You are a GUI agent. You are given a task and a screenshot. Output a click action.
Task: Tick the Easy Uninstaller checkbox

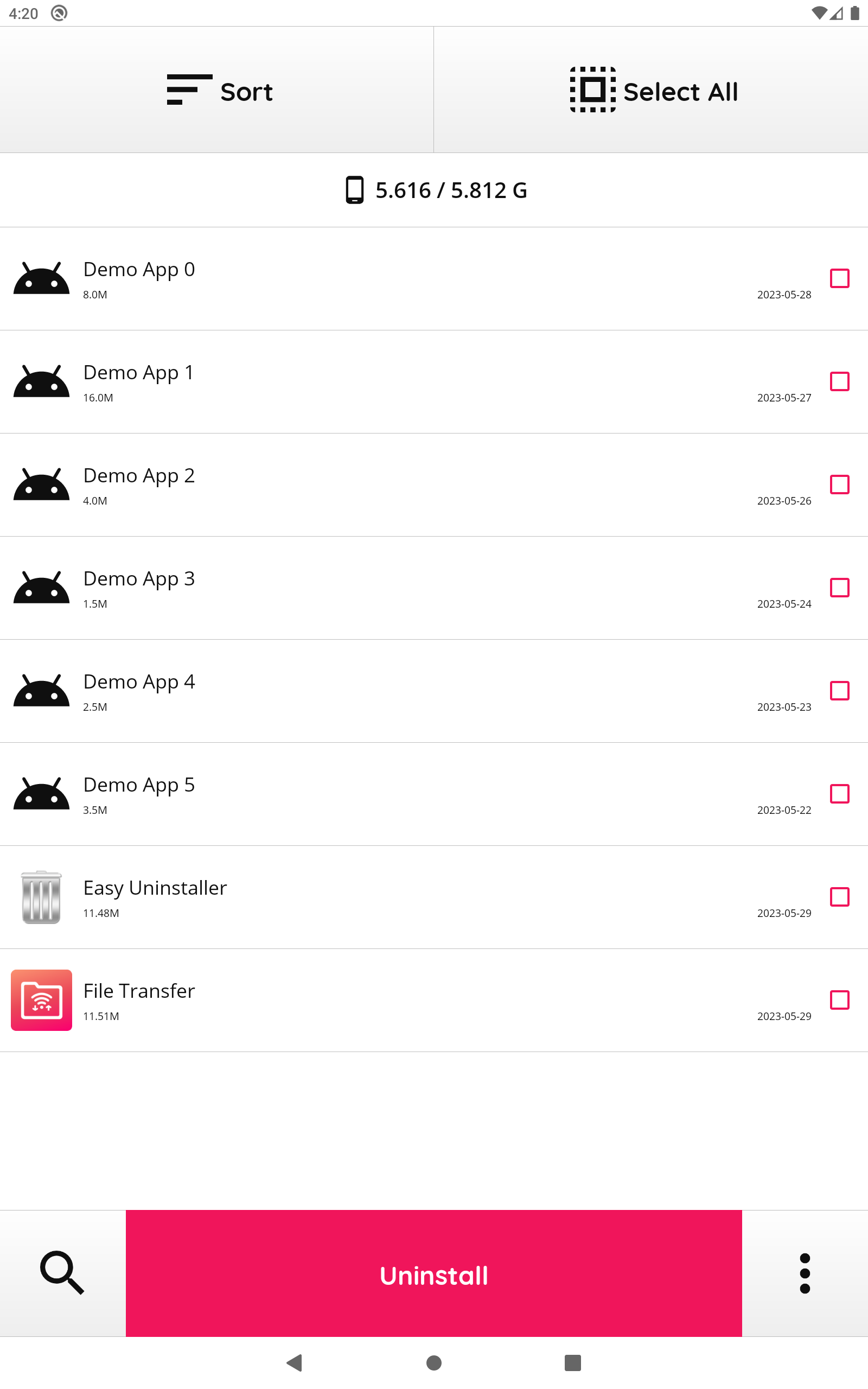coord(839,897)
